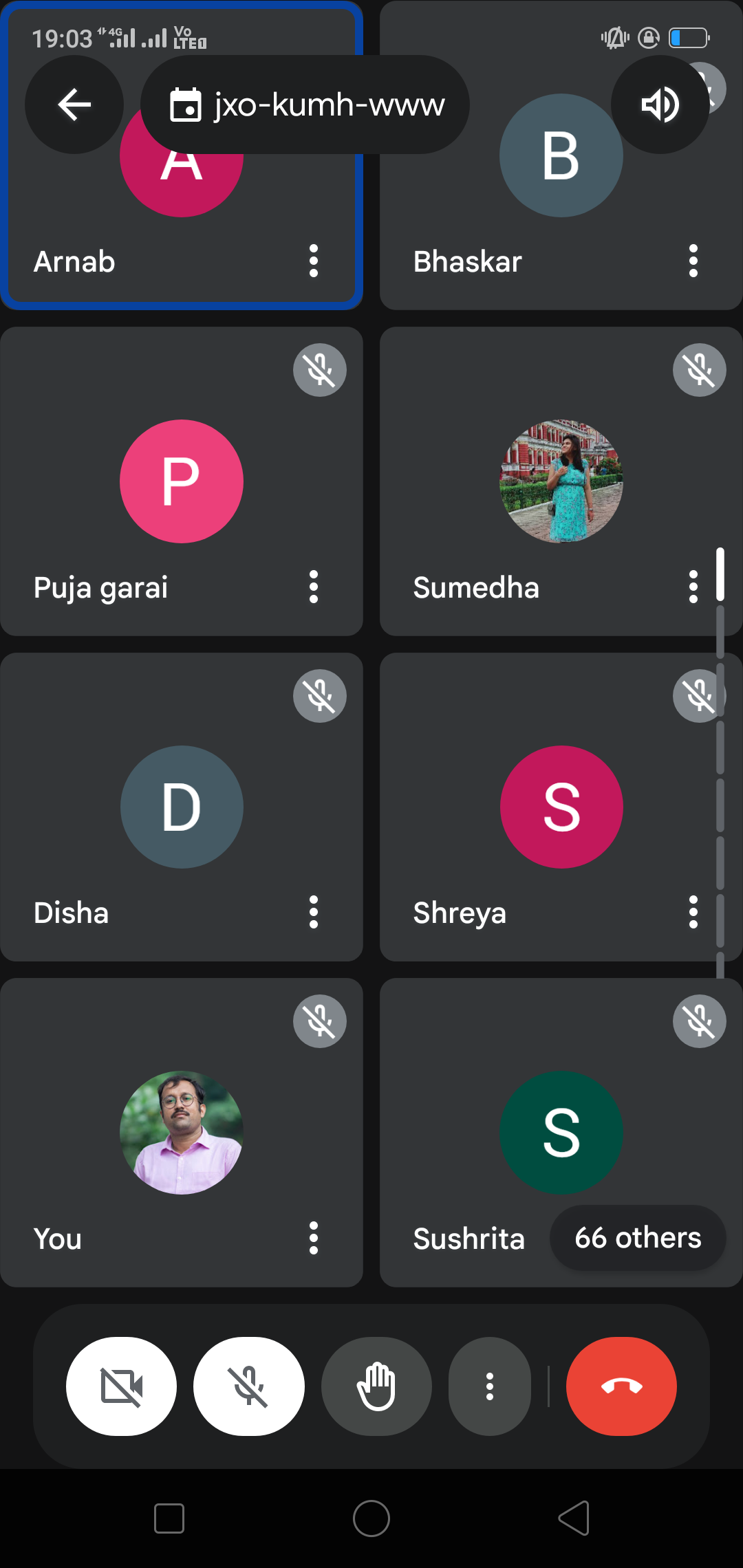This screenshot has width=743, height=1568.
Task: Open options menu for Bhaskar
Action: pyautogui.click(x=693, y=261)
